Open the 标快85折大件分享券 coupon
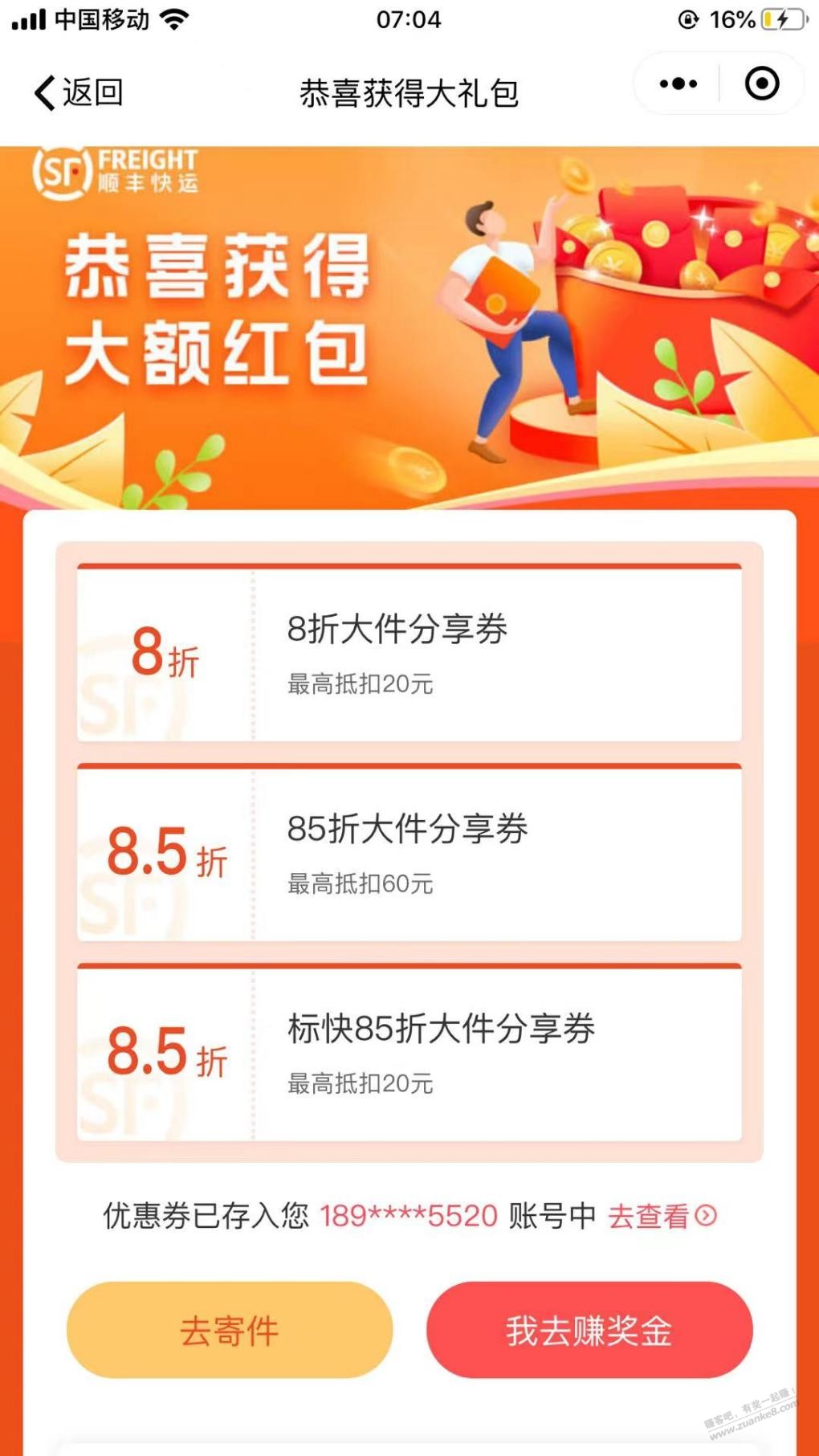Image resolution: width=819 pixels, height=1456 pixels. (409, 1053)
